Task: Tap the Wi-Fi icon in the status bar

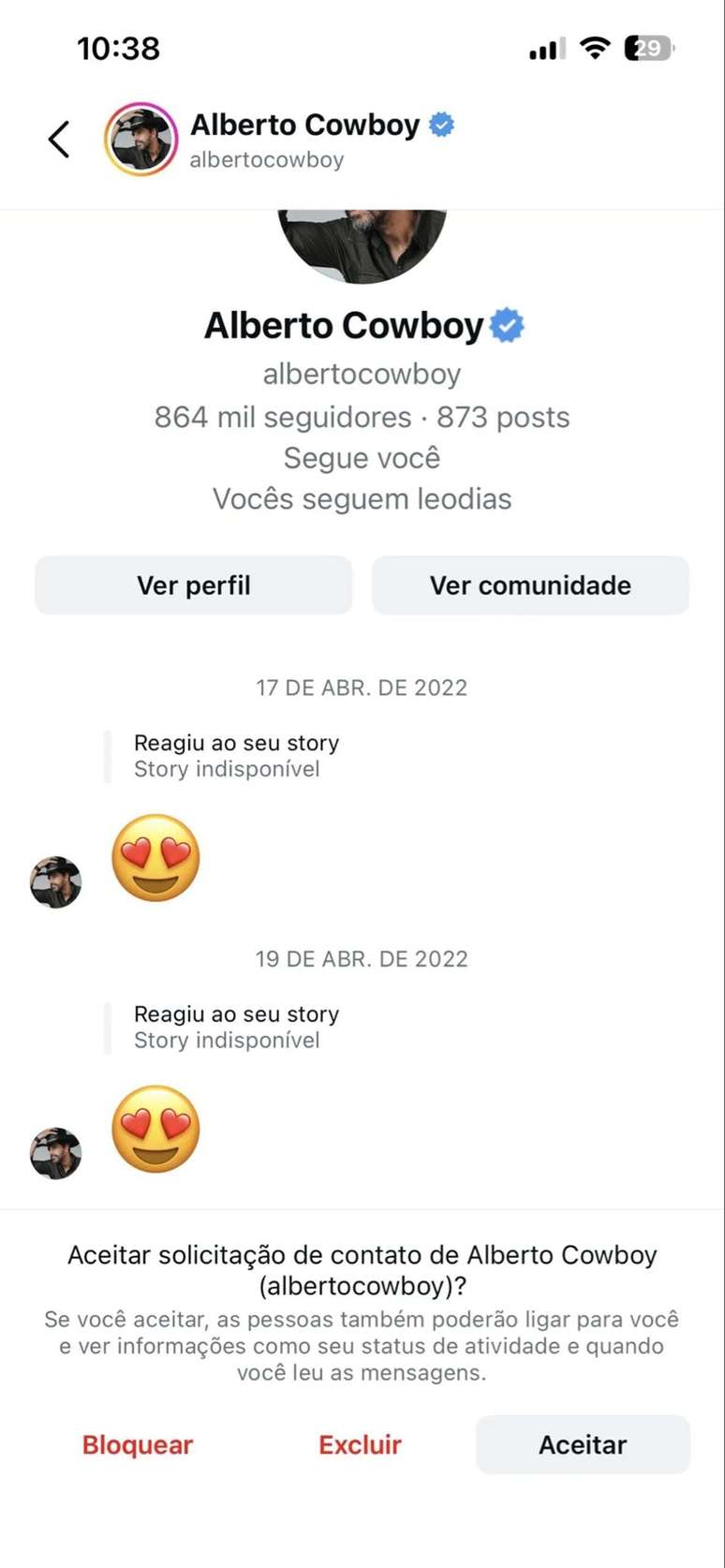Action: pos(595,47)
